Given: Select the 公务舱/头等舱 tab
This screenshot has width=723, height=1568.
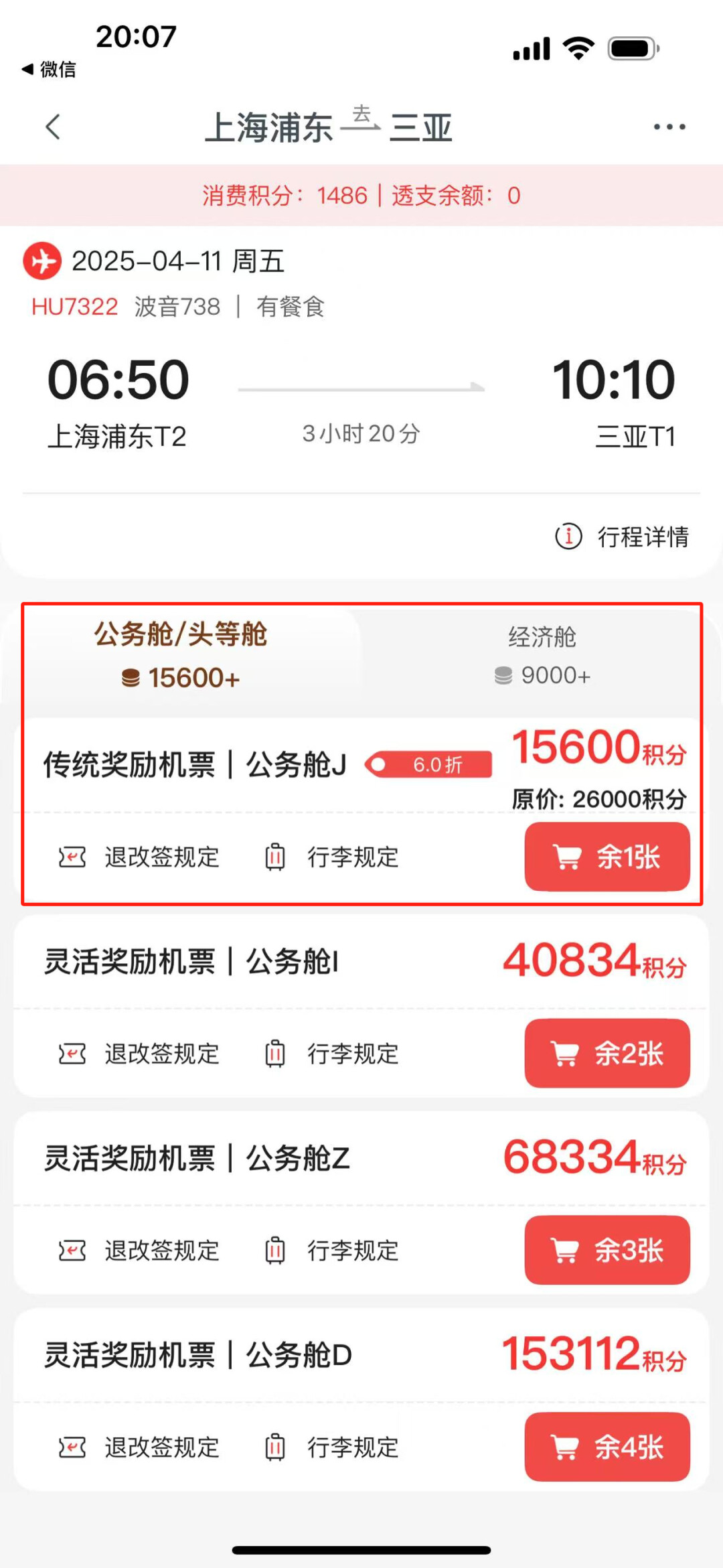Looking at the screenshot, I should pos(181,655).
